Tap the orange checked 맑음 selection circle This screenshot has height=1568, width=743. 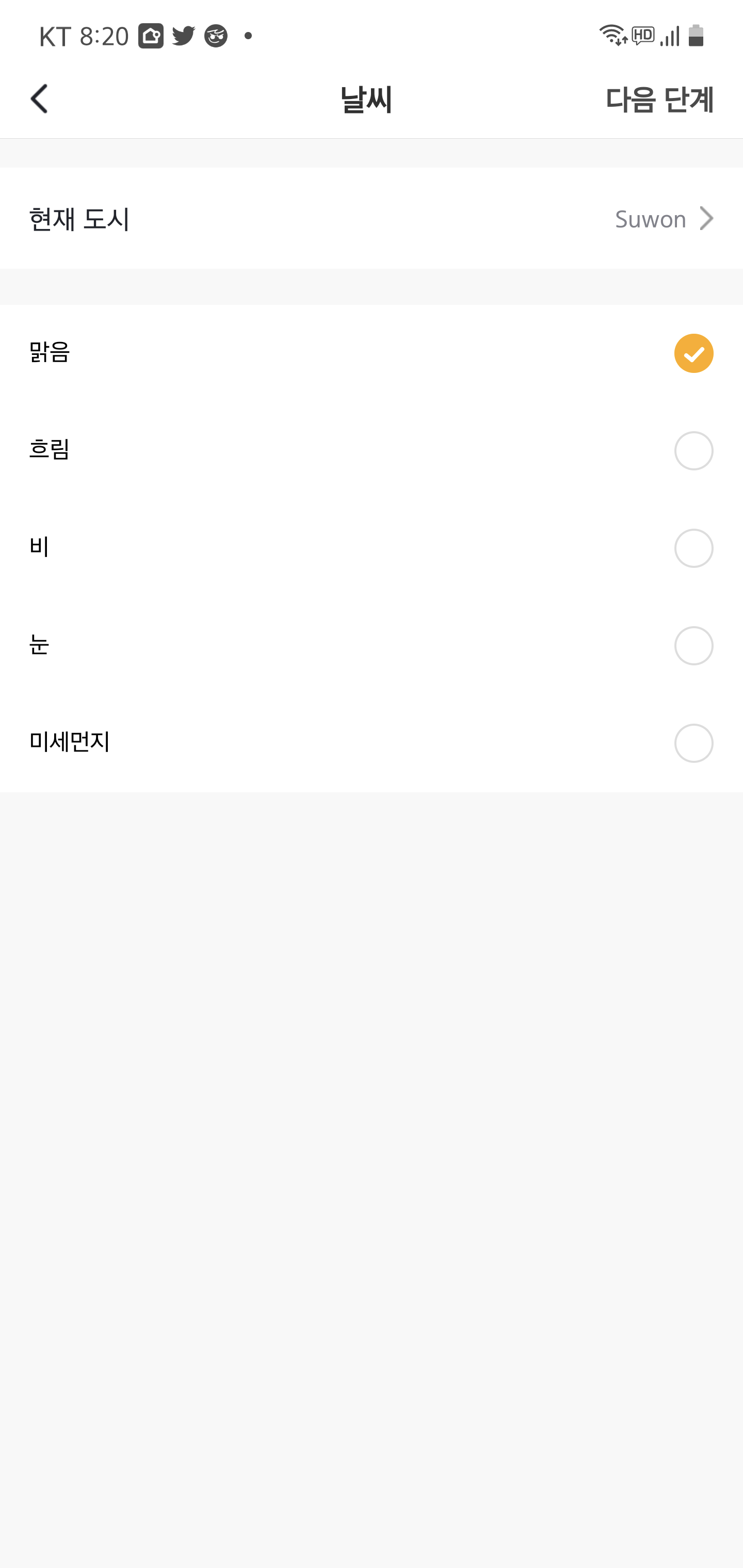coord(693,352)
